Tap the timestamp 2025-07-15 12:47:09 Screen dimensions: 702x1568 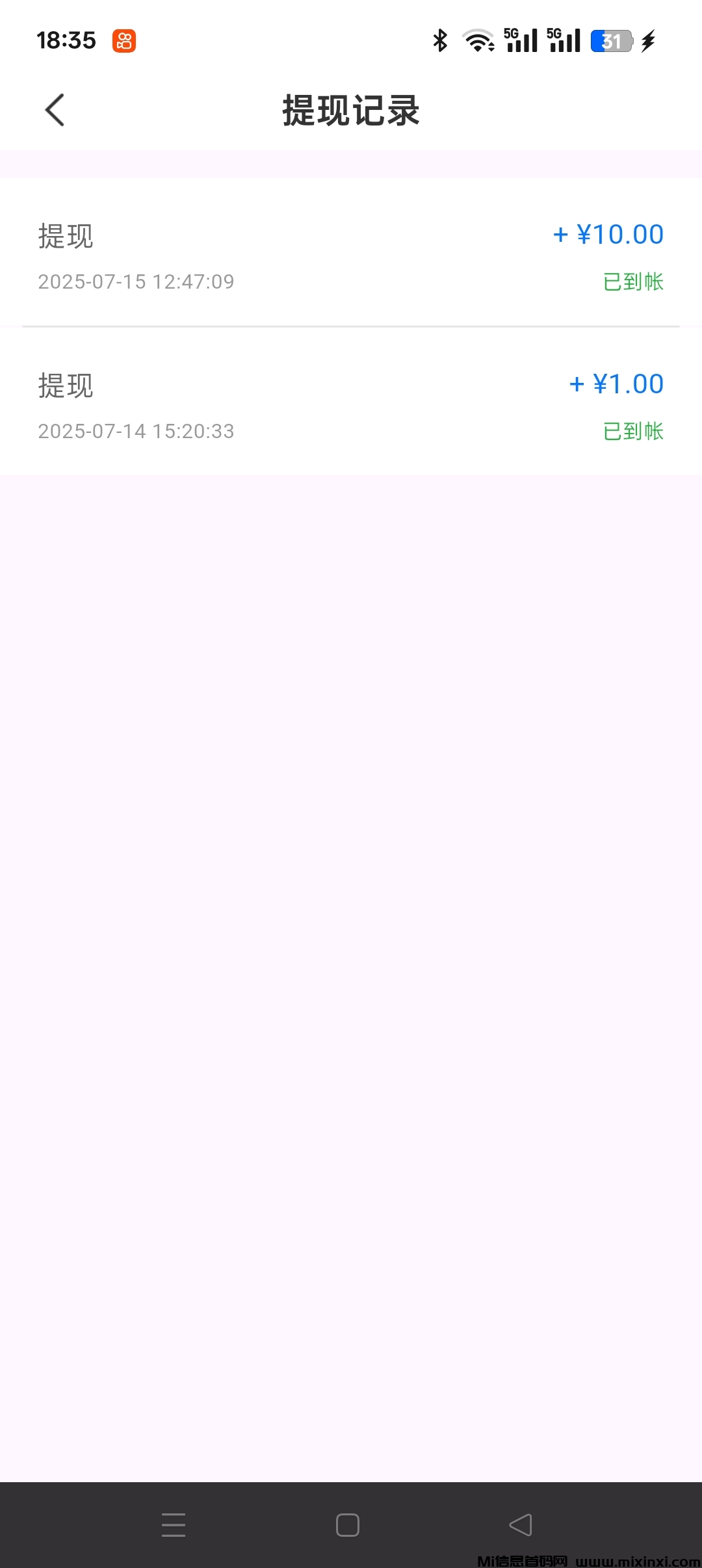pos(136,281)
